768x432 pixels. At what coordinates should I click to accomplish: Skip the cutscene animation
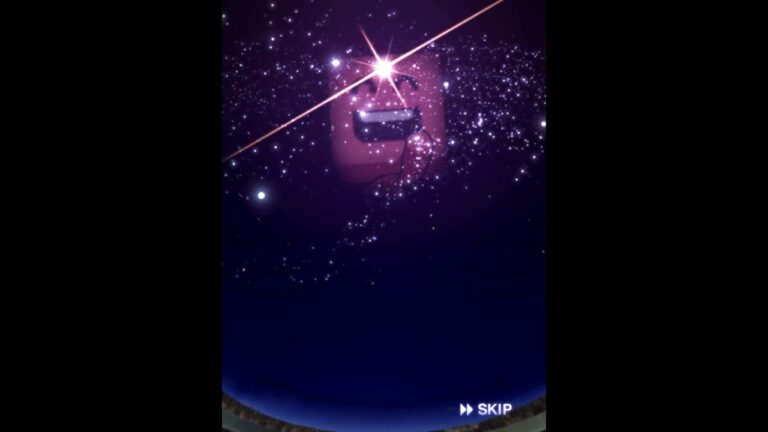pos(486,409)
